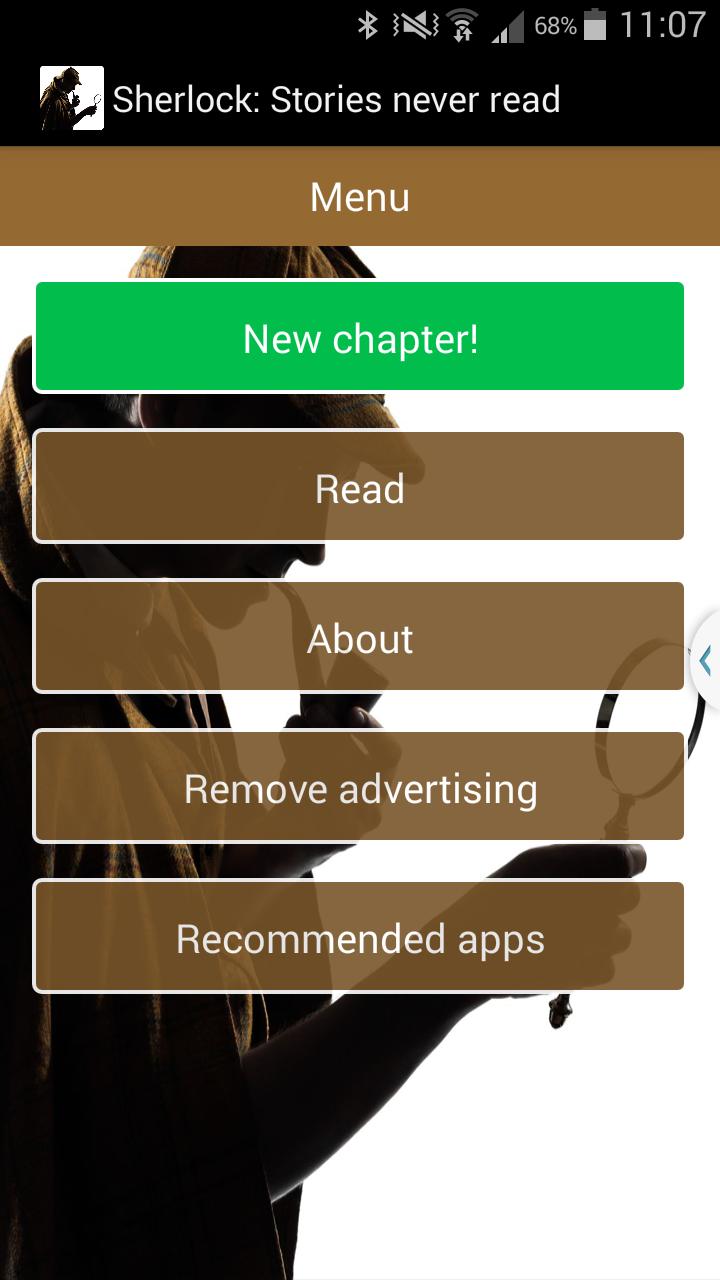The height and width of the screenshot is (1280, 720).
Task: Select the Menu header bar
Action: click(360, 196)
